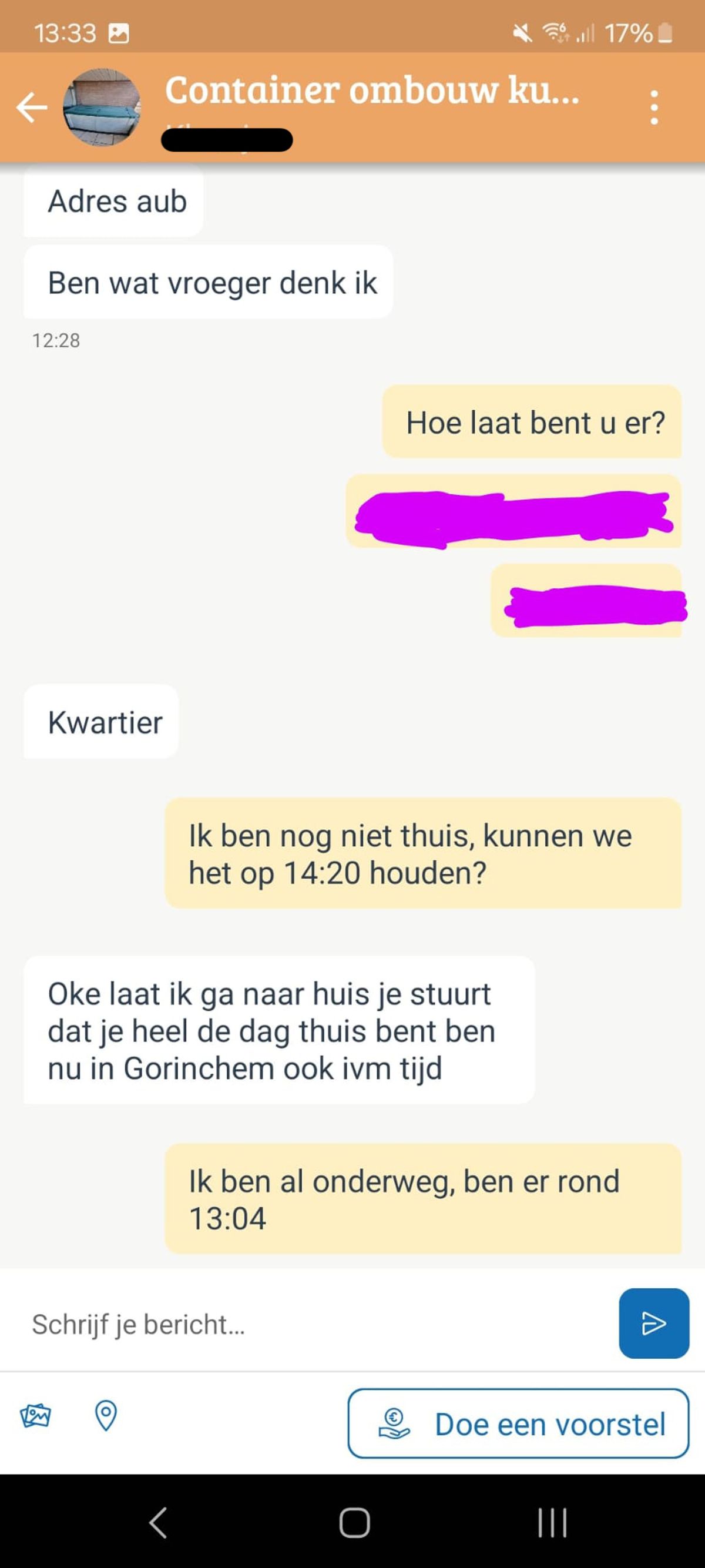Go back using the header arrow
The image size is (705, 1568).
[32, 108]
